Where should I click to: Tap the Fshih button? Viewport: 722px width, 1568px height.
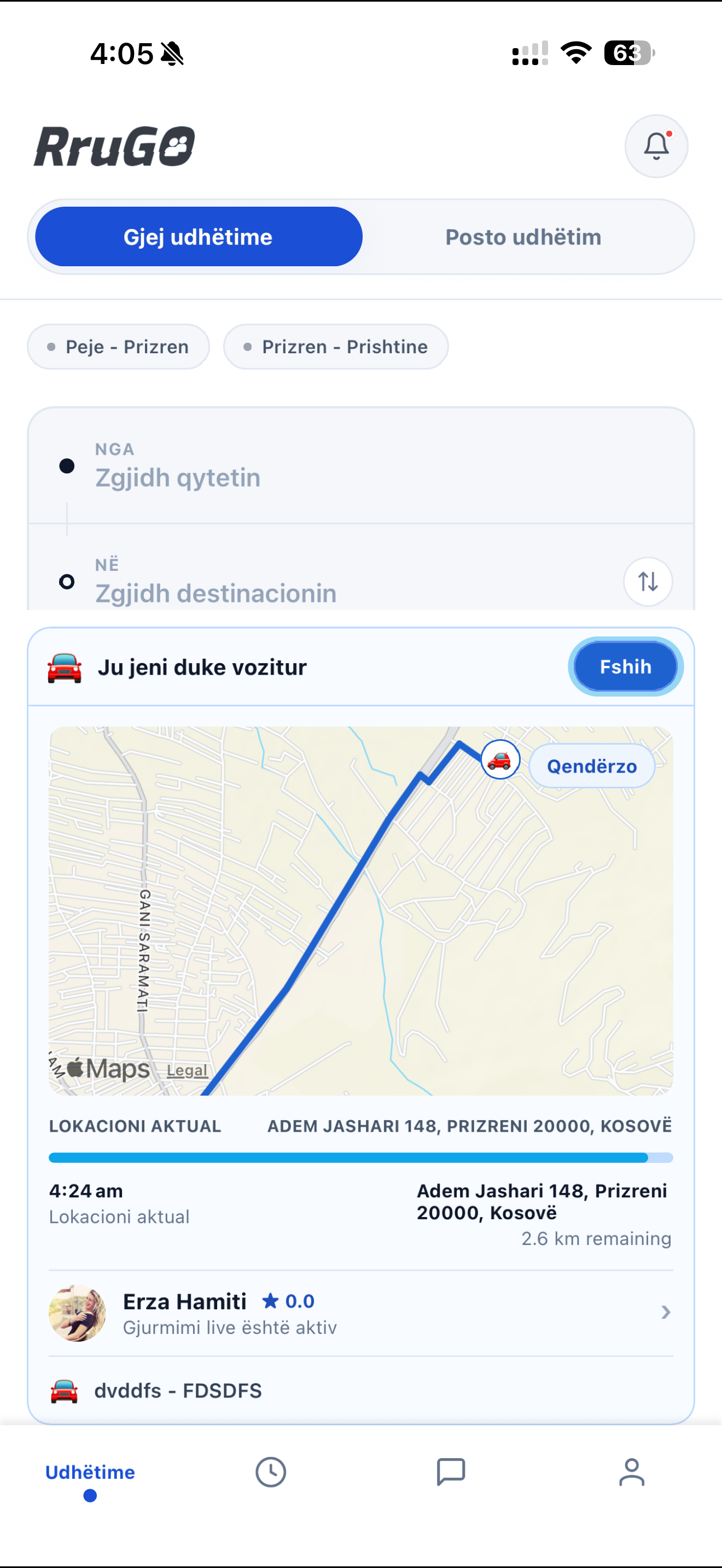625,667
